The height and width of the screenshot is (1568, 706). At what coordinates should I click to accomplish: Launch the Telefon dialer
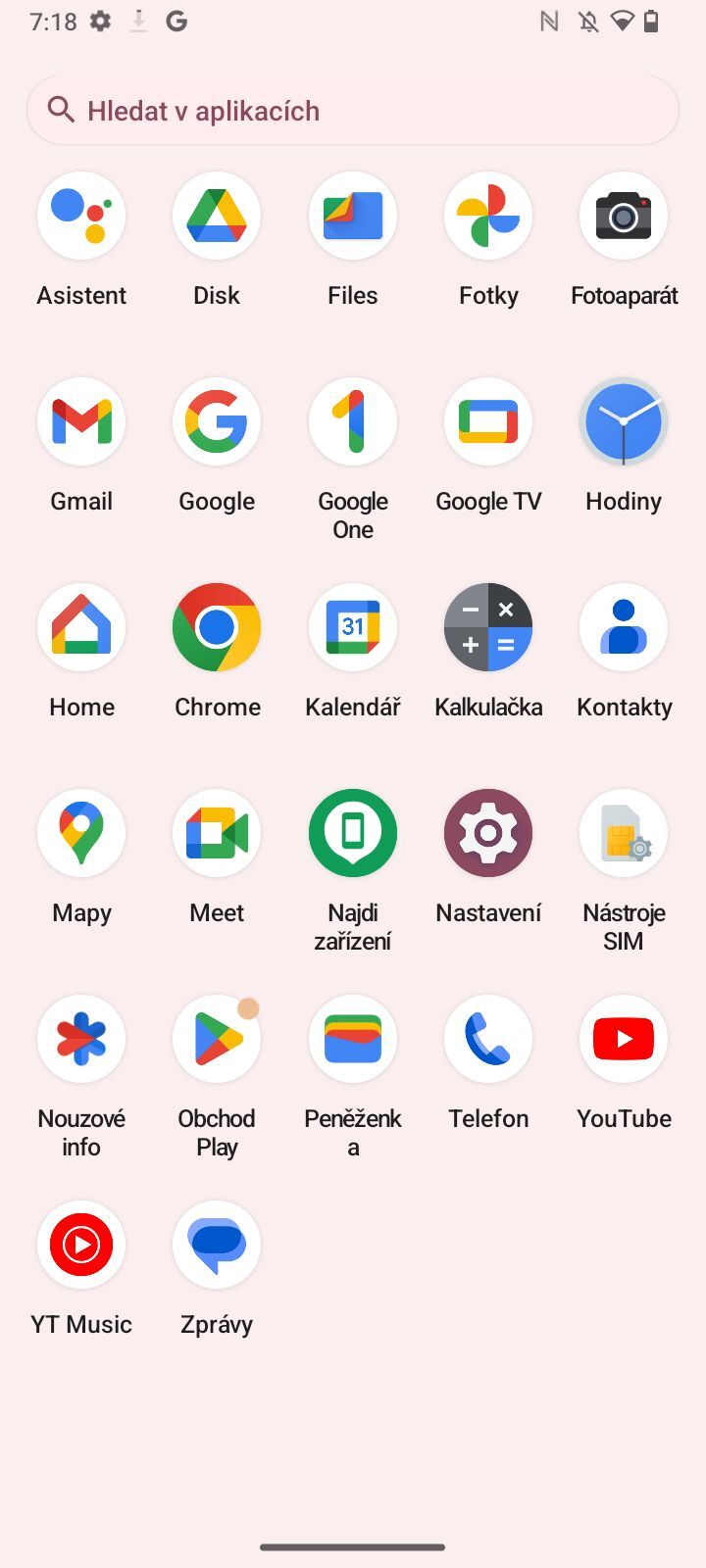pos(487,1039)
